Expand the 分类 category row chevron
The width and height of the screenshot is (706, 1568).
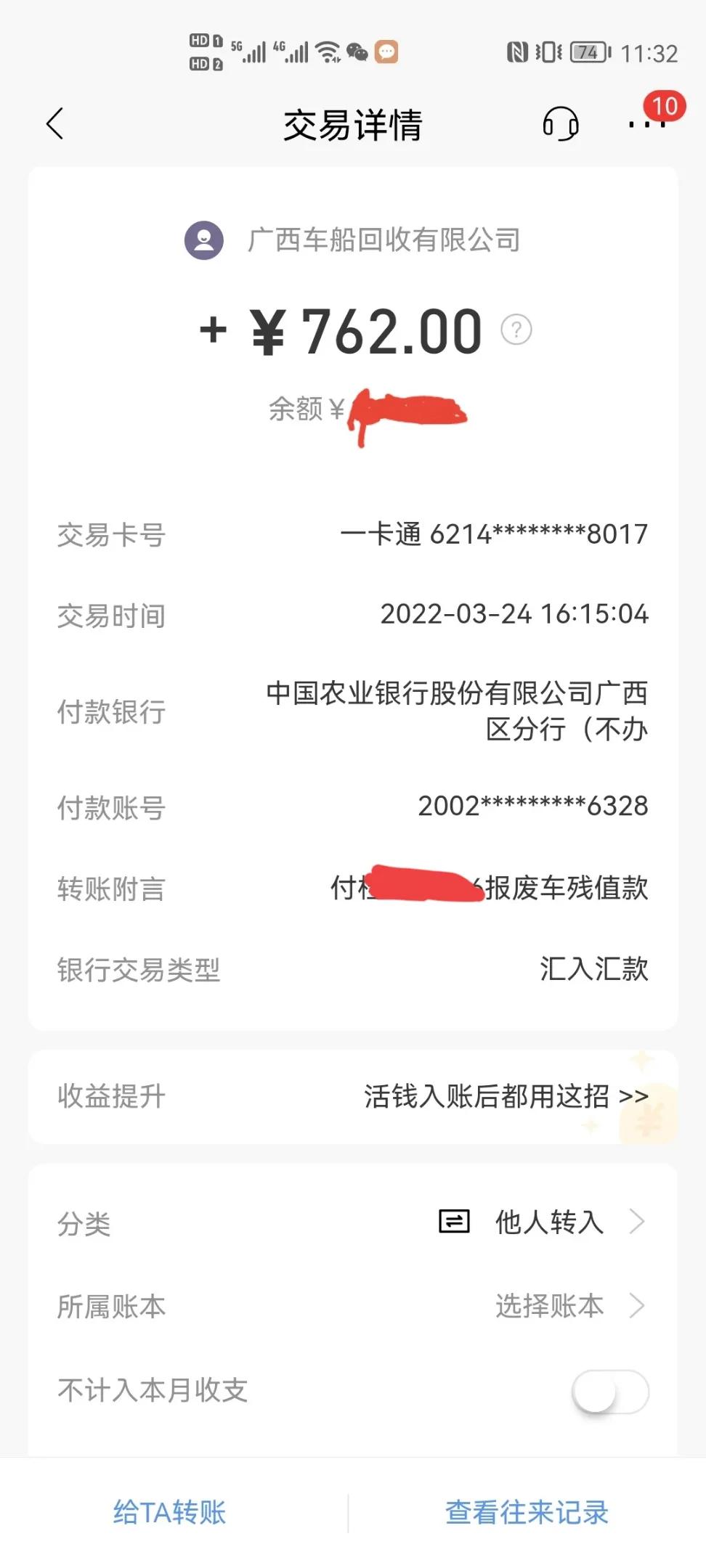tap(636, 1222)
